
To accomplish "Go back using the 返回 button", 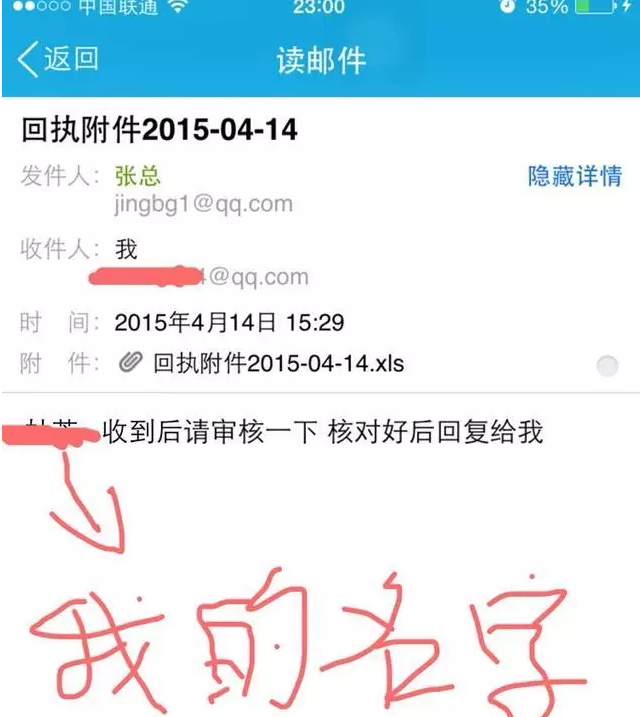I will coord(58,58).
